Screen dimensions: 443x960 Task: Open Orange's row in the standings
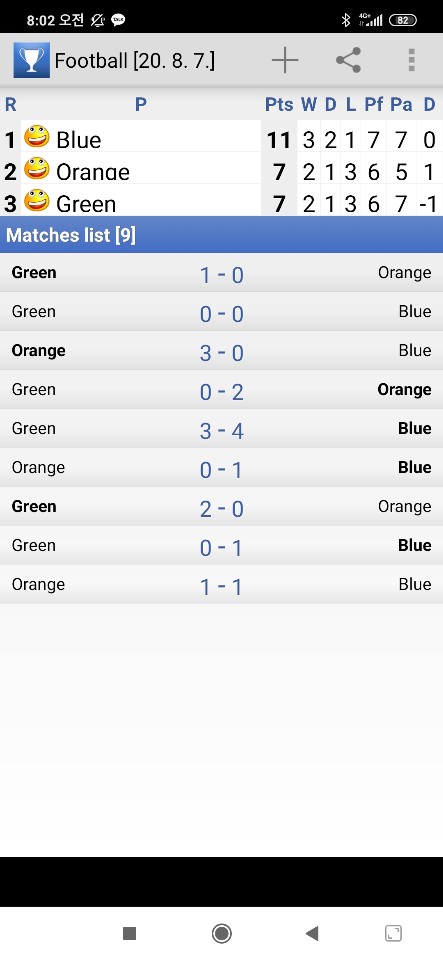click(222, 168)
